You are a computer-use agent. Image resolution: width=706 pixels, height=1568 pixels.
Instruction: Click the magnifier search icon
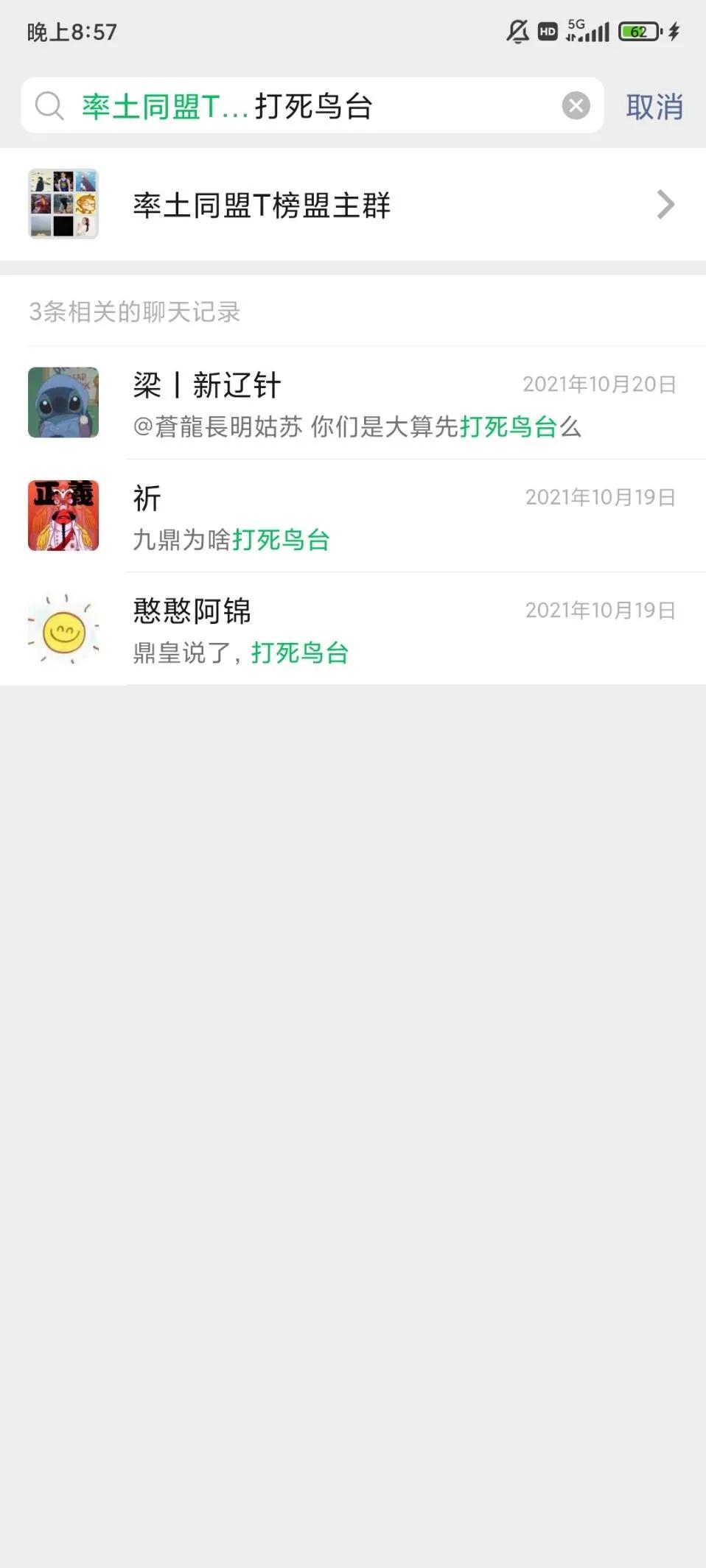[x=49, y=106]
